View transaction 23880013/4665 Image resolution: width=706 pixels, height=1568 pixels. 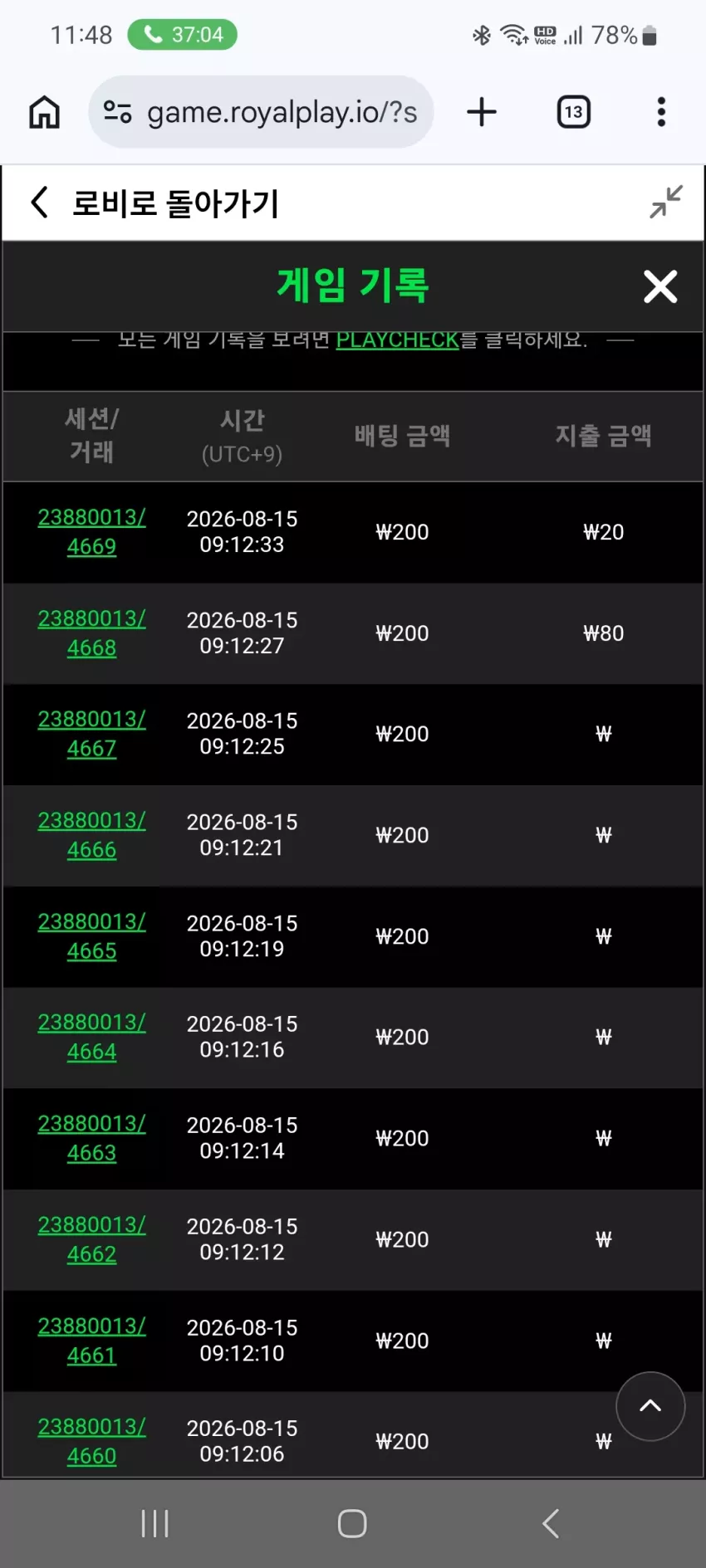click(x=91, y=936)
